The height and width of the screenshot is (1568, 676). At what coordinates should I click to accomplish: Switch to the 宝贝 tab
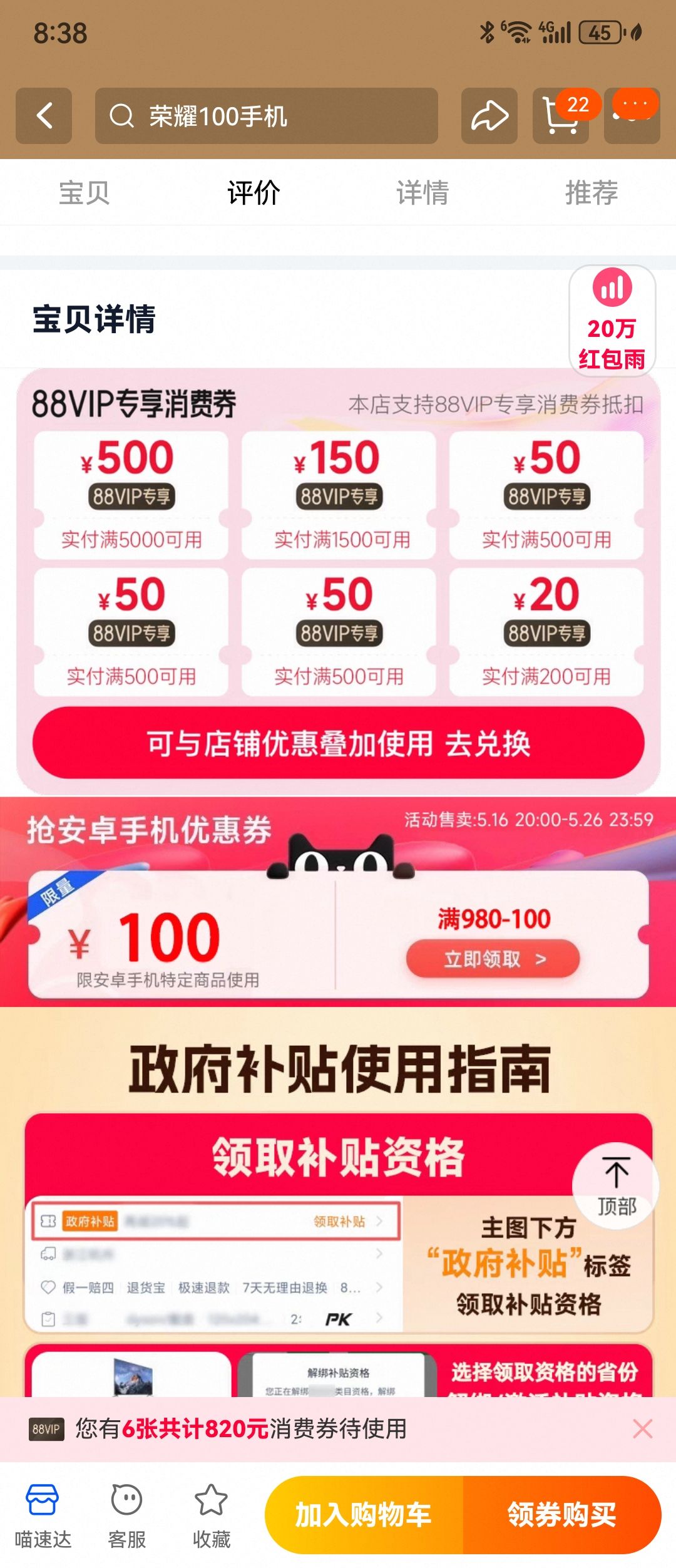[84, 192]
